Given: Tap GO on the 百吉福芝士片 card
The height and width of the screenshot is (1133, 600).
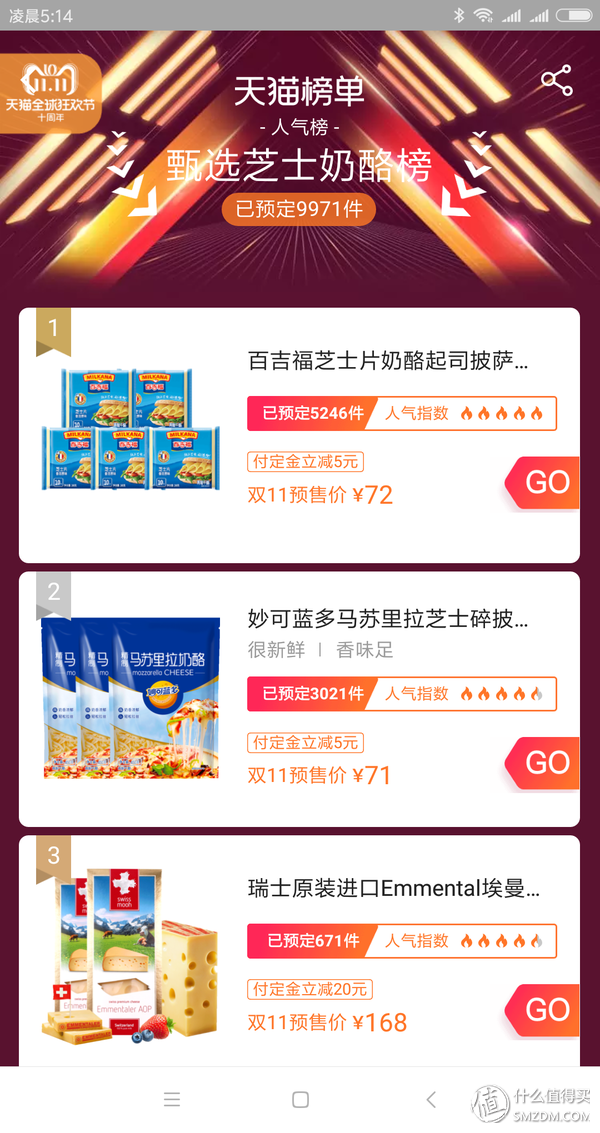Looking at the screenshot, I should point(545,482).
